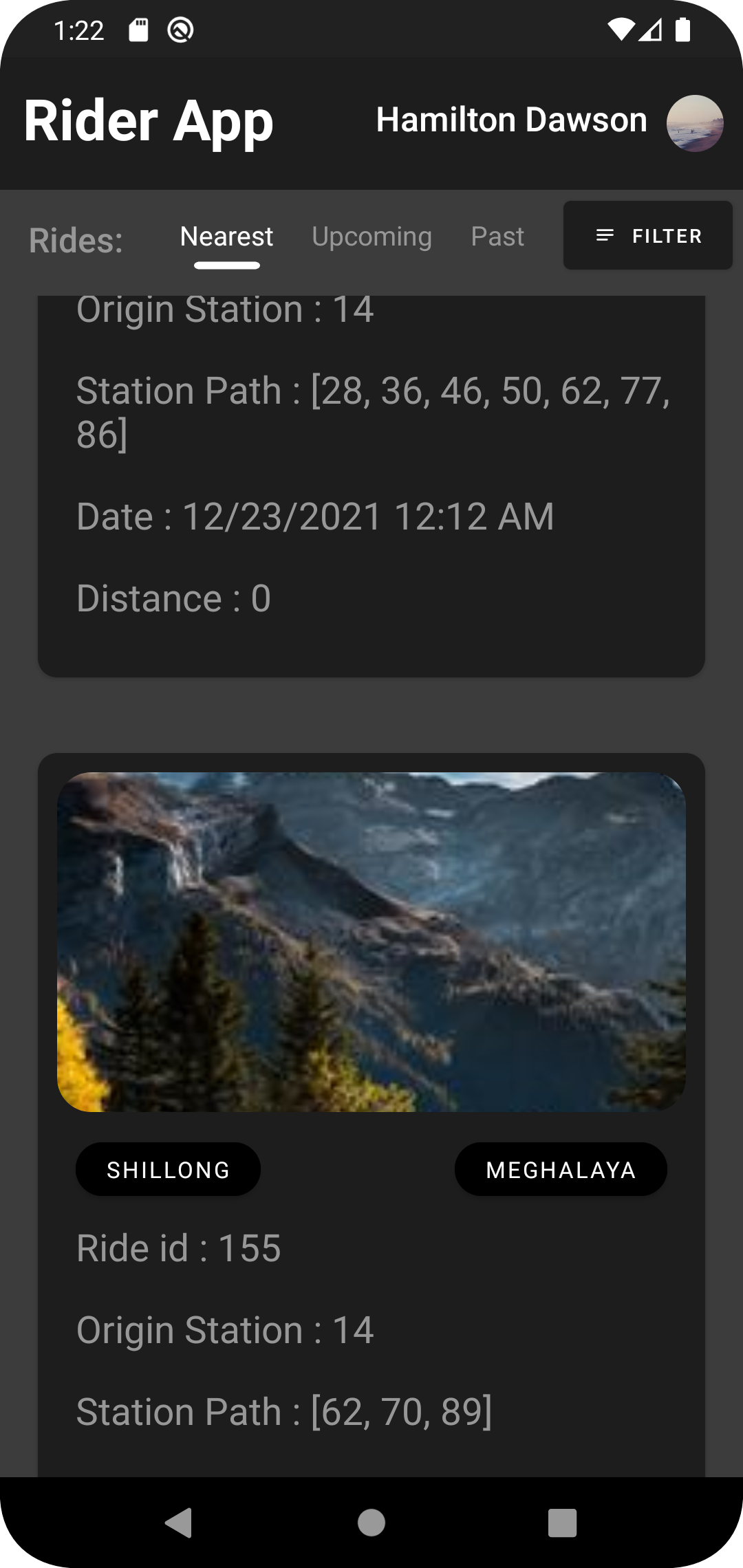Switch to the Nearest rides tab
Image resolution: width=743 pixels, height=1568 pixels.
click(226, 237)
